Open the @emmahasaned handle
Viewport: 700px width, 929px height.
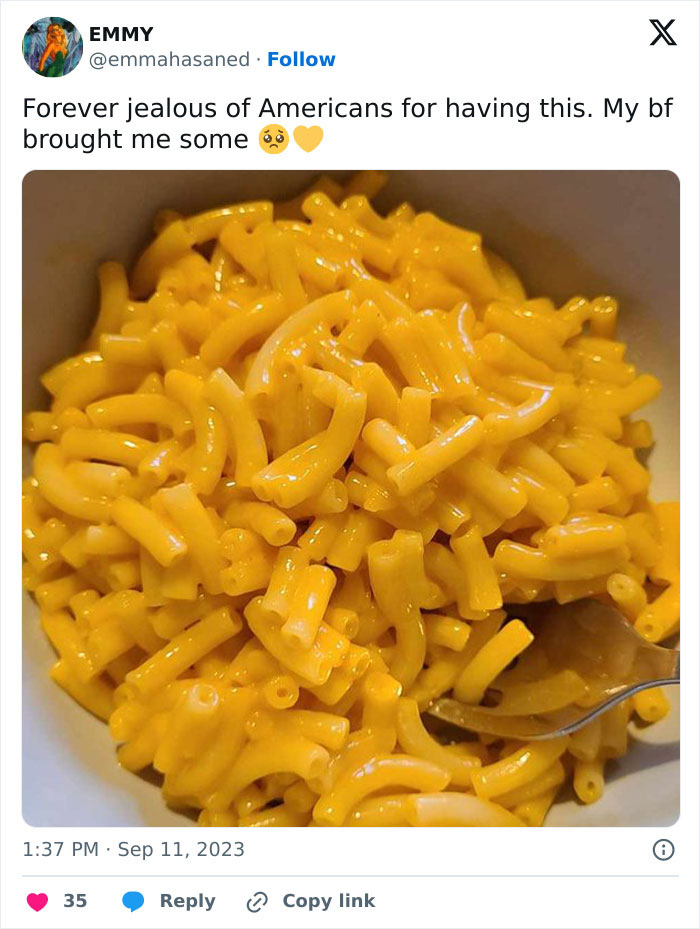coord(169,60)
